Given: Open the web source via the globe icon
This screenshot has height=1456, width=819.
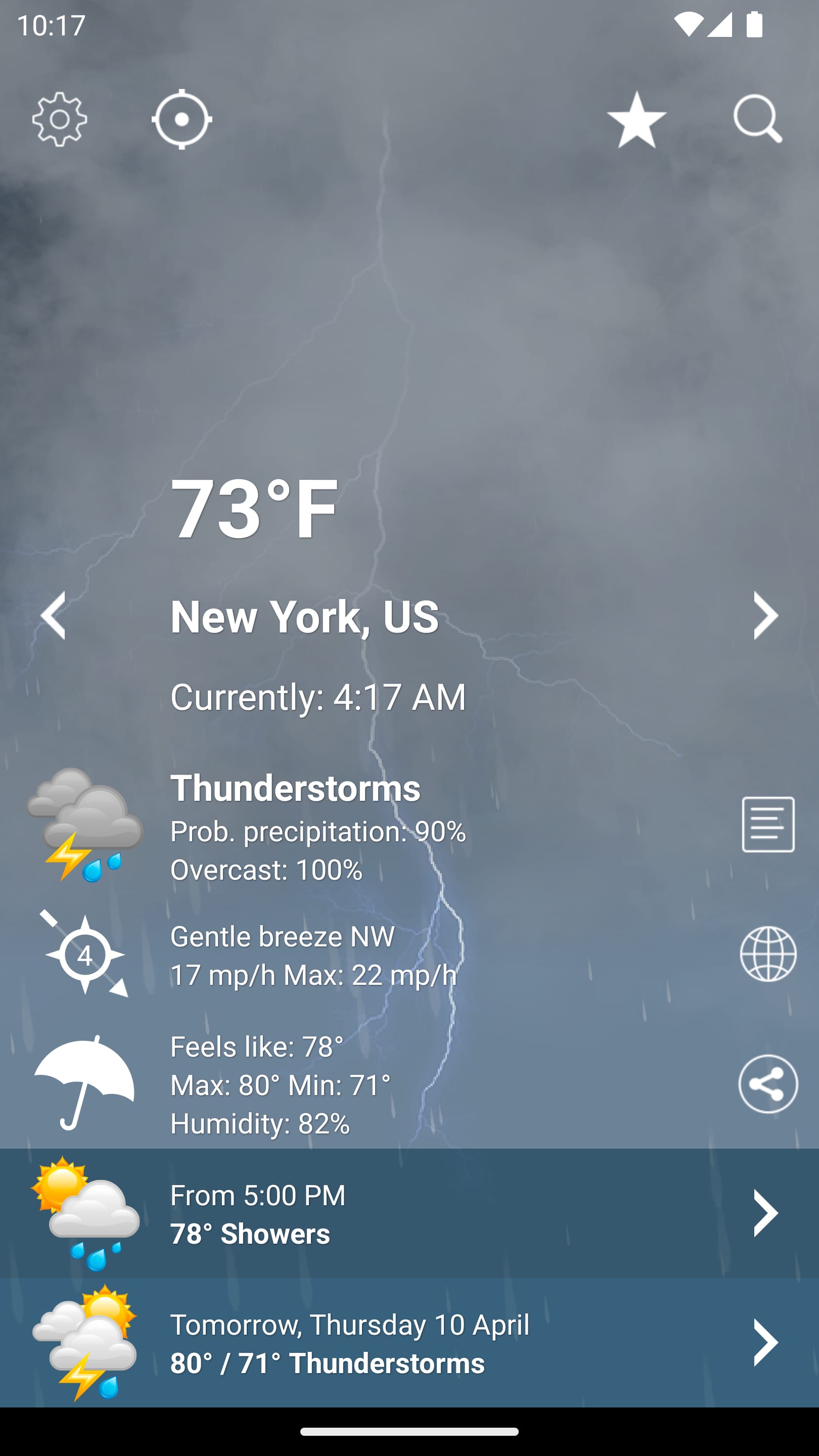Looking at the screenshot, I should [767, 953].
